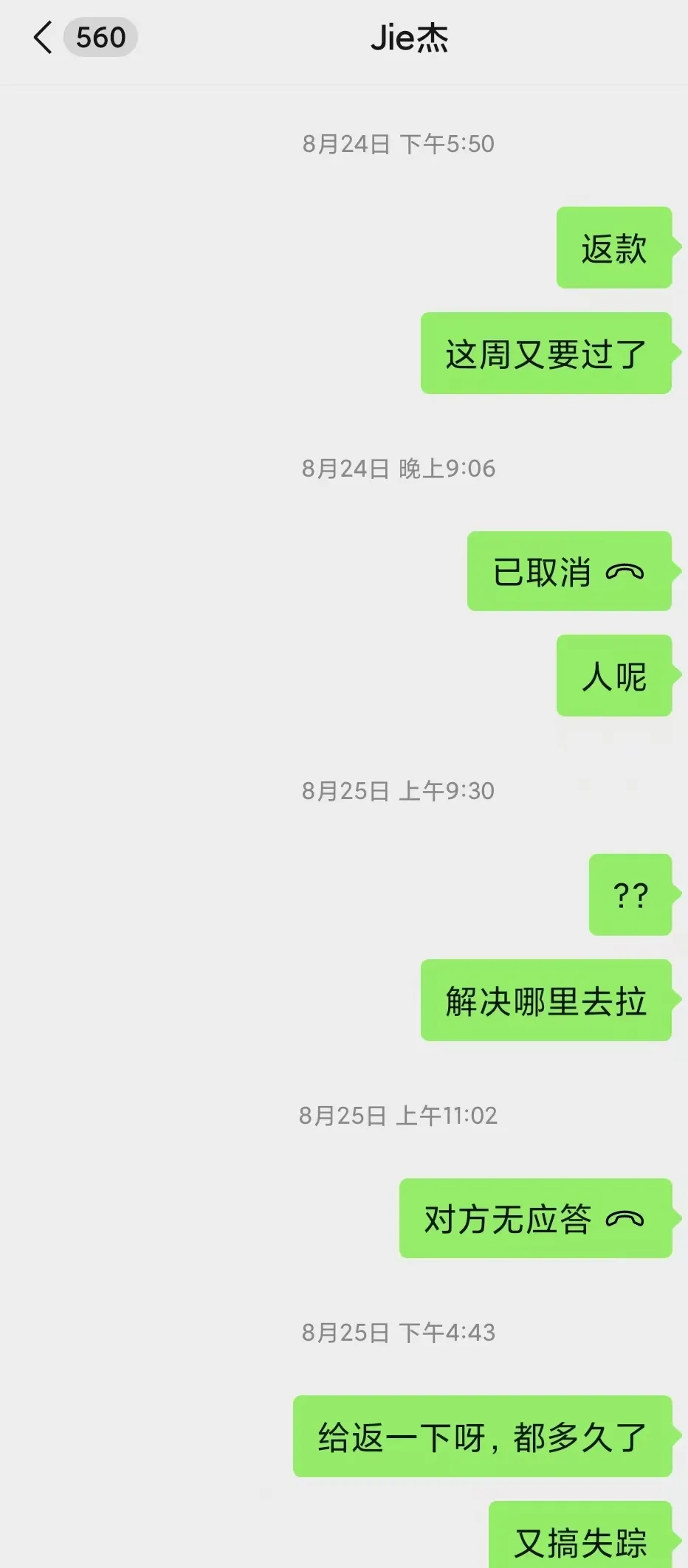Select the ?? message bubble
This screenshot has width=688, height=1568.
(x=630, y=895)
